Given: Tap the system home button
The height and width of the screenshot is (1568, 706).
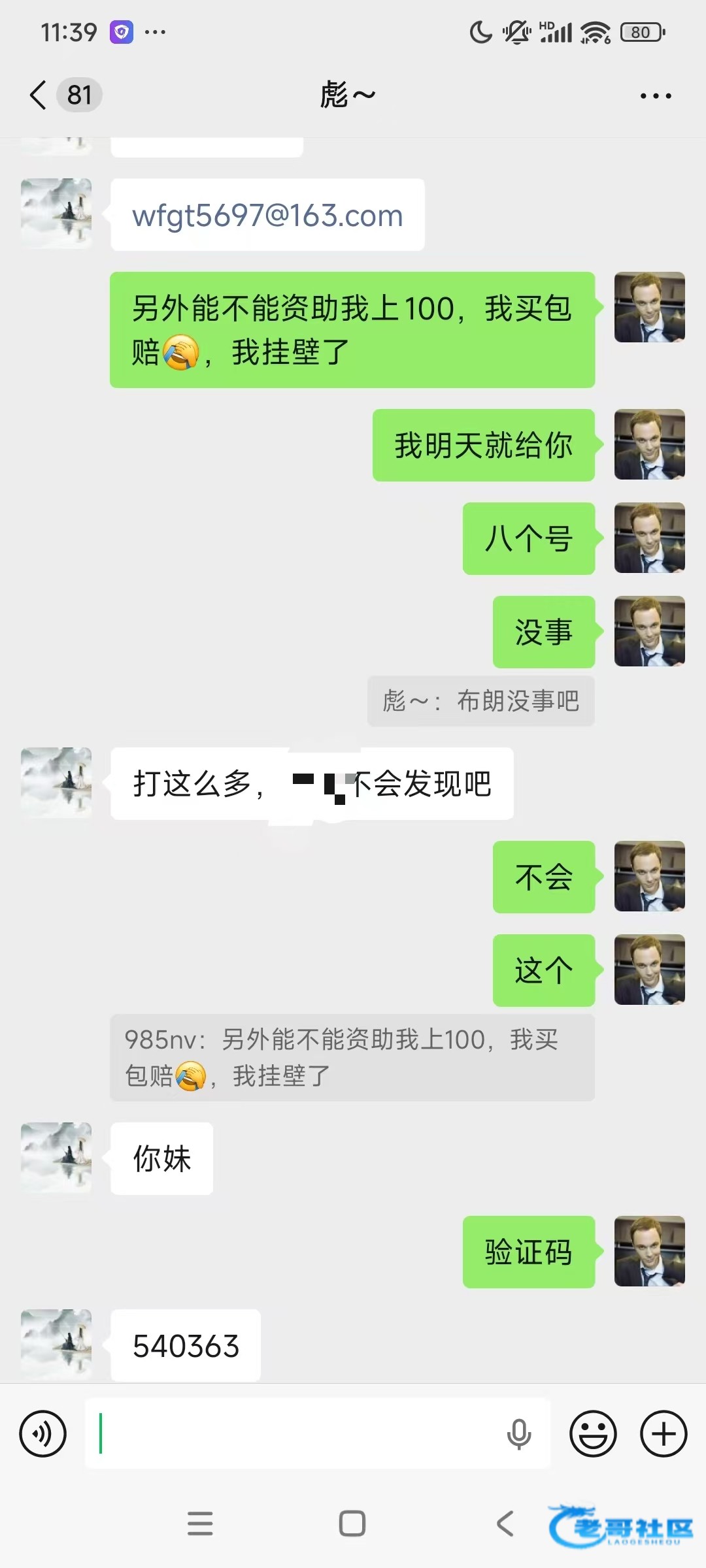Looking at the screenshot, I should (352, 1523).
